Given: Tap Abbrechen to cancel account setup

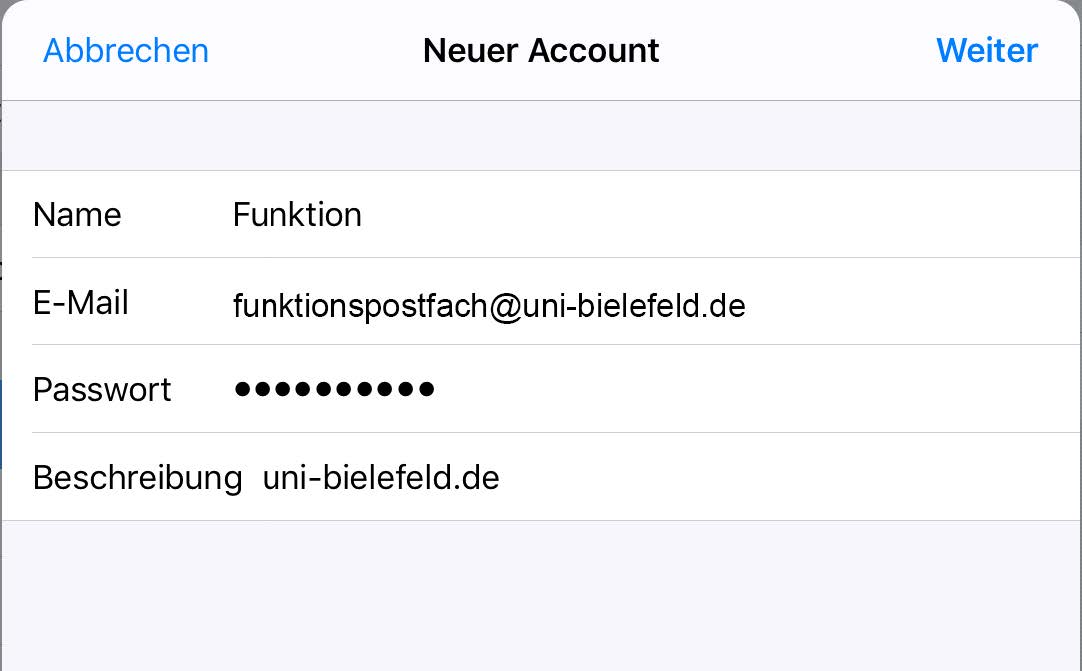Looking at the screenshot, I should pyautogui.click(x=126, y=50).
